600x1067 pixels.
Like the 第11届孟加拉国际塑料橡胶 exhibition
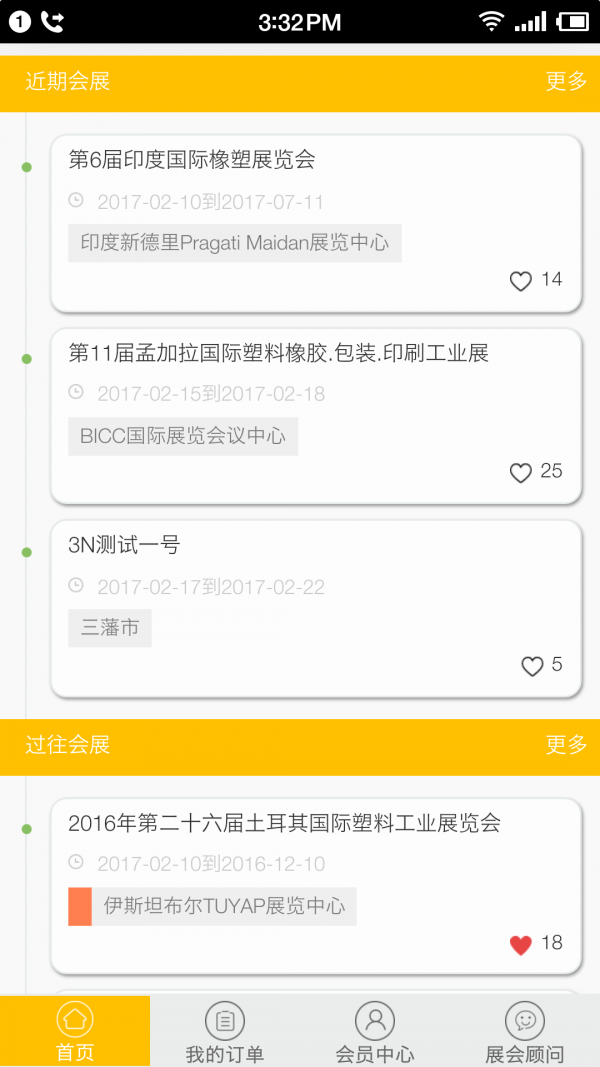coord(520,472)
